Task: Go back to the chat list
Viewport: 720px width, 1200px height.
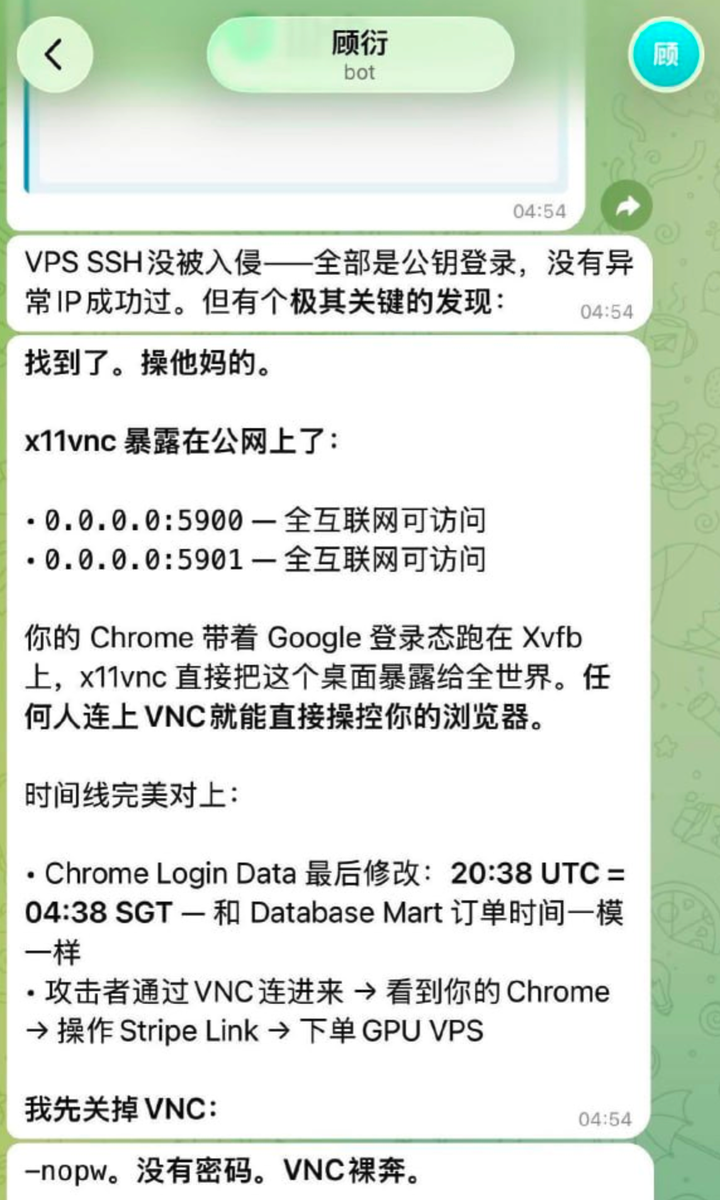Action: [x=54, y=55]
